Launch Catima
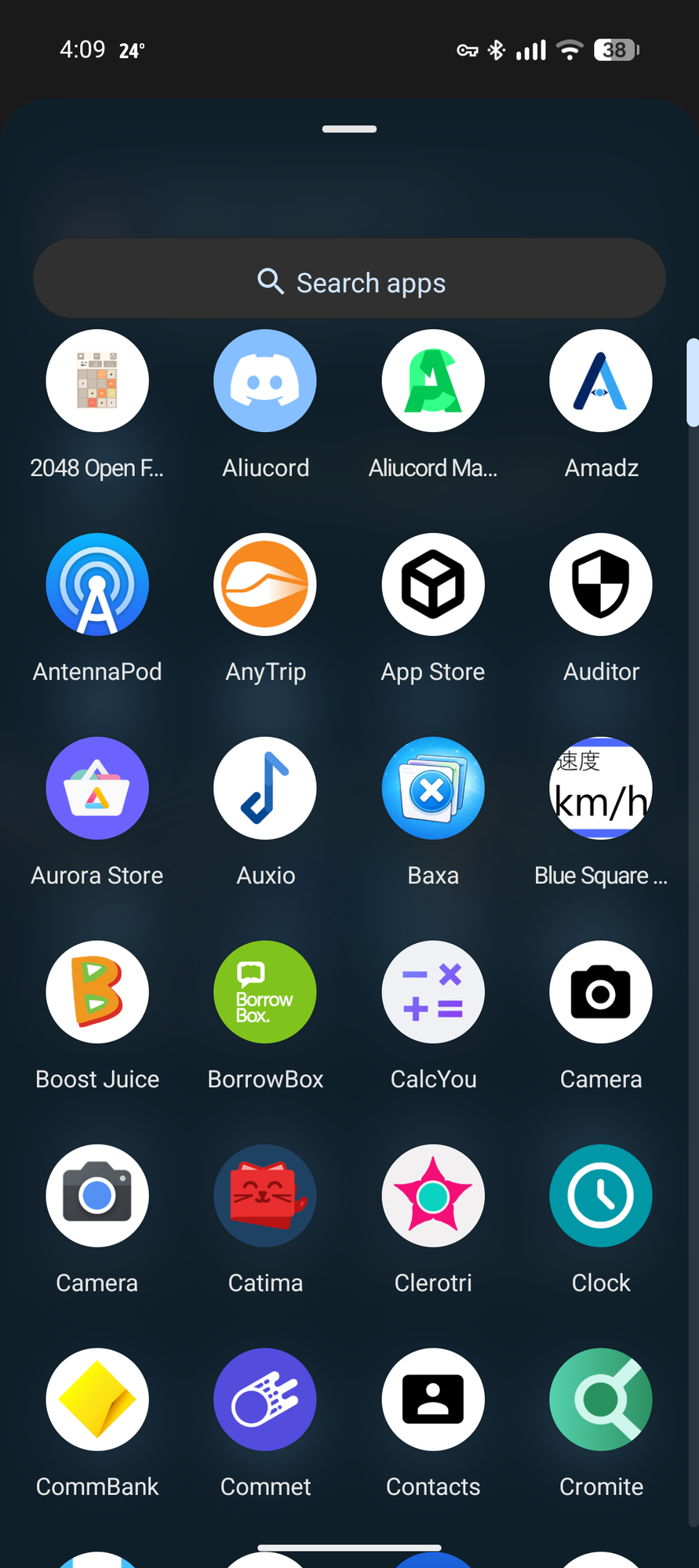The image size is (699, 1568). 265,1196
